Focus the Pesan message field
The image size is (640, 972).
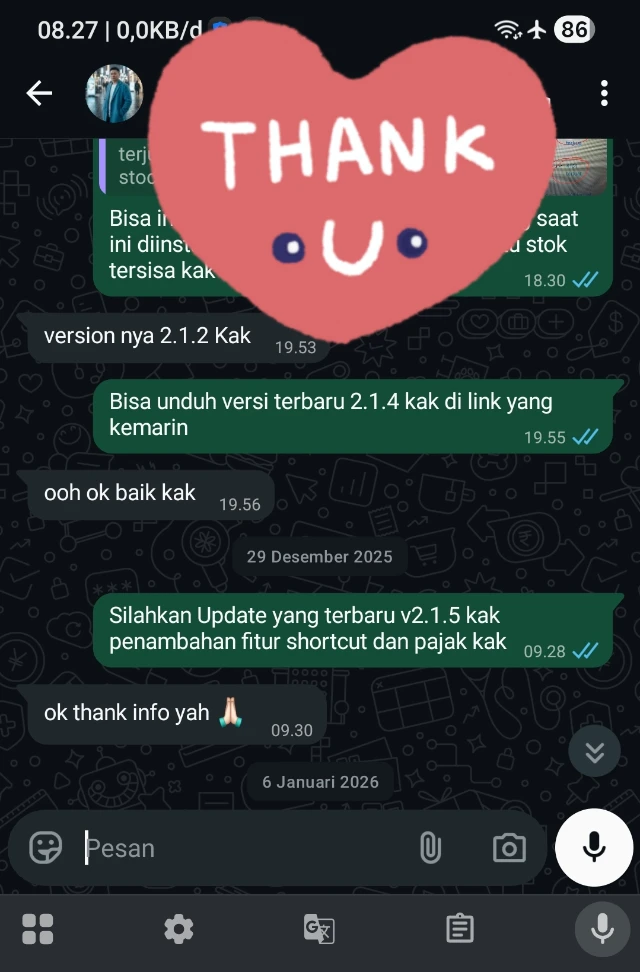[240, 848]
